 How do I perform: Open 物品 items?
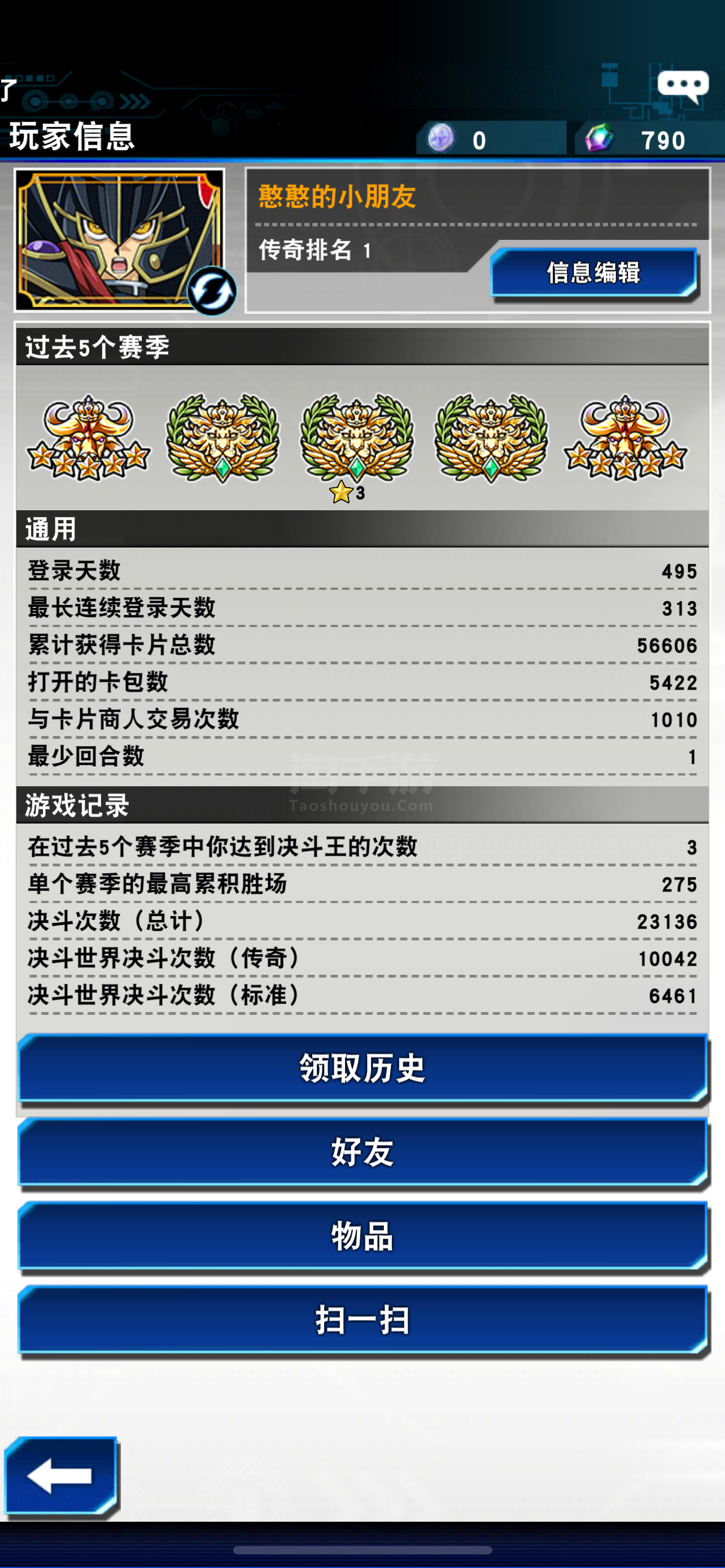point(363,1236)
